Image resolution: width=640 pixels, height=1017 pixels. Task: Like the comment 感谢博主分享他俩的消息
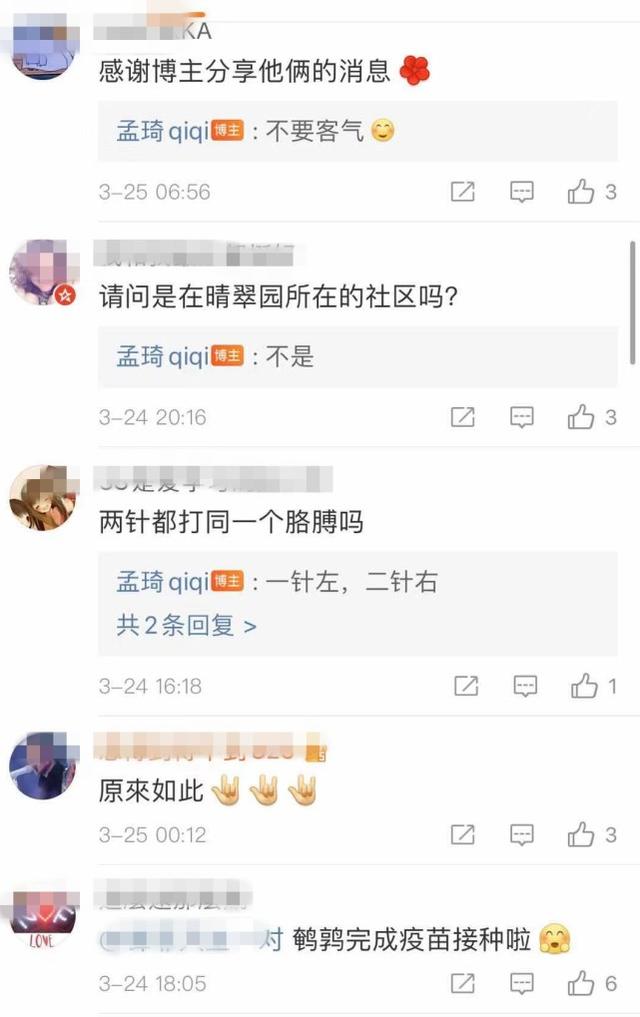tap(582, 192)
